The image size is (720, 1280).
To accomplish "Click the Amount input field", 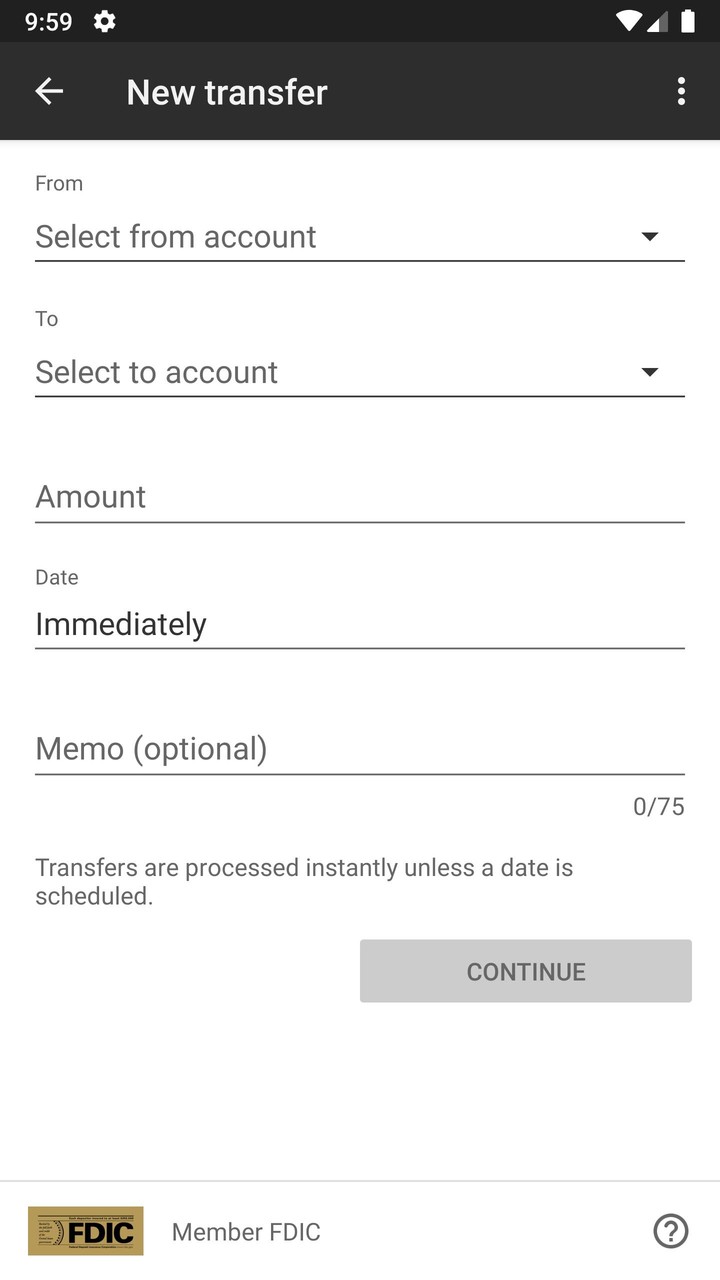I will [300, 497].
